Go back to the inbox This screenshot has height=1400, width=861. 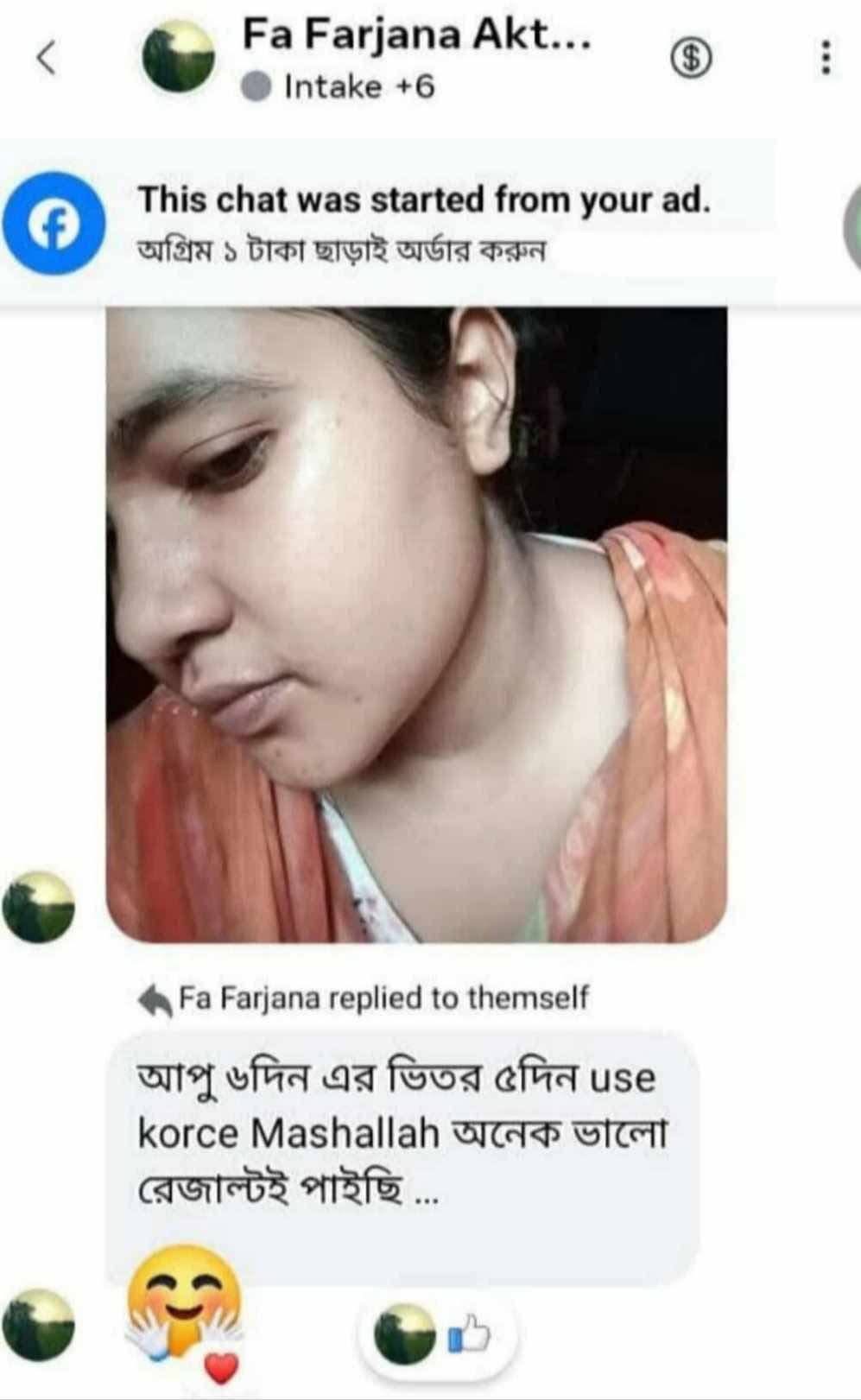coord(45,59)
